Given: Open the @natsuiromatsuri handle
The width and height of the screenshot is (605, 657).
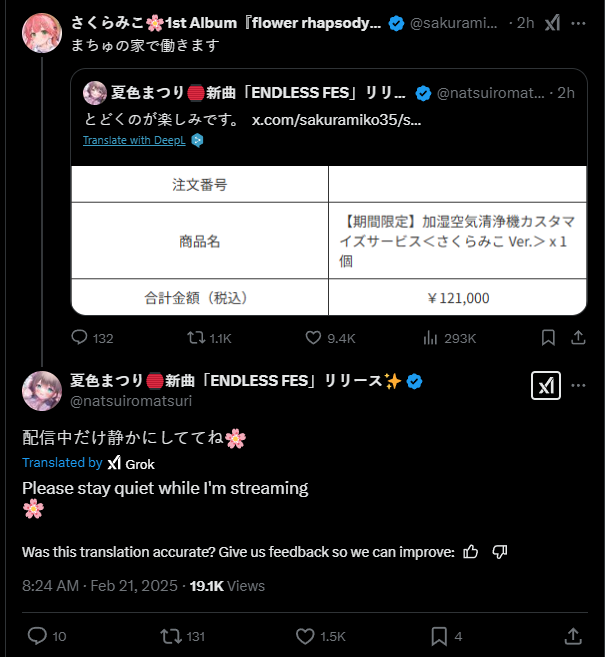Looking at the screenshot, I should pyautogui.click(x=130, y=401).
